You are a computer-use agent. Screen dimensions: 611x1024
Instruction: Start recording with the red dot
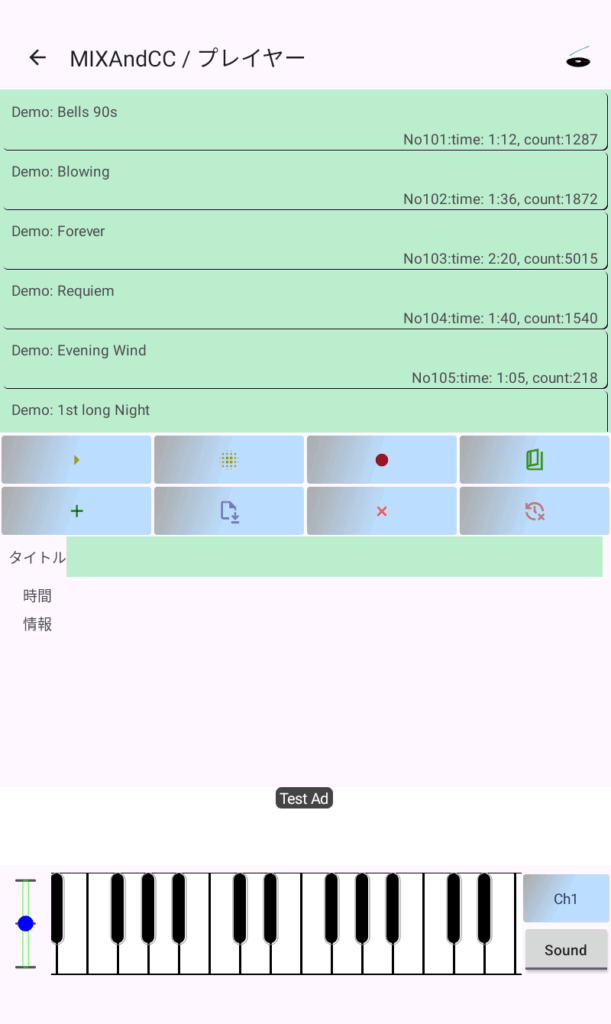[381, 460]
